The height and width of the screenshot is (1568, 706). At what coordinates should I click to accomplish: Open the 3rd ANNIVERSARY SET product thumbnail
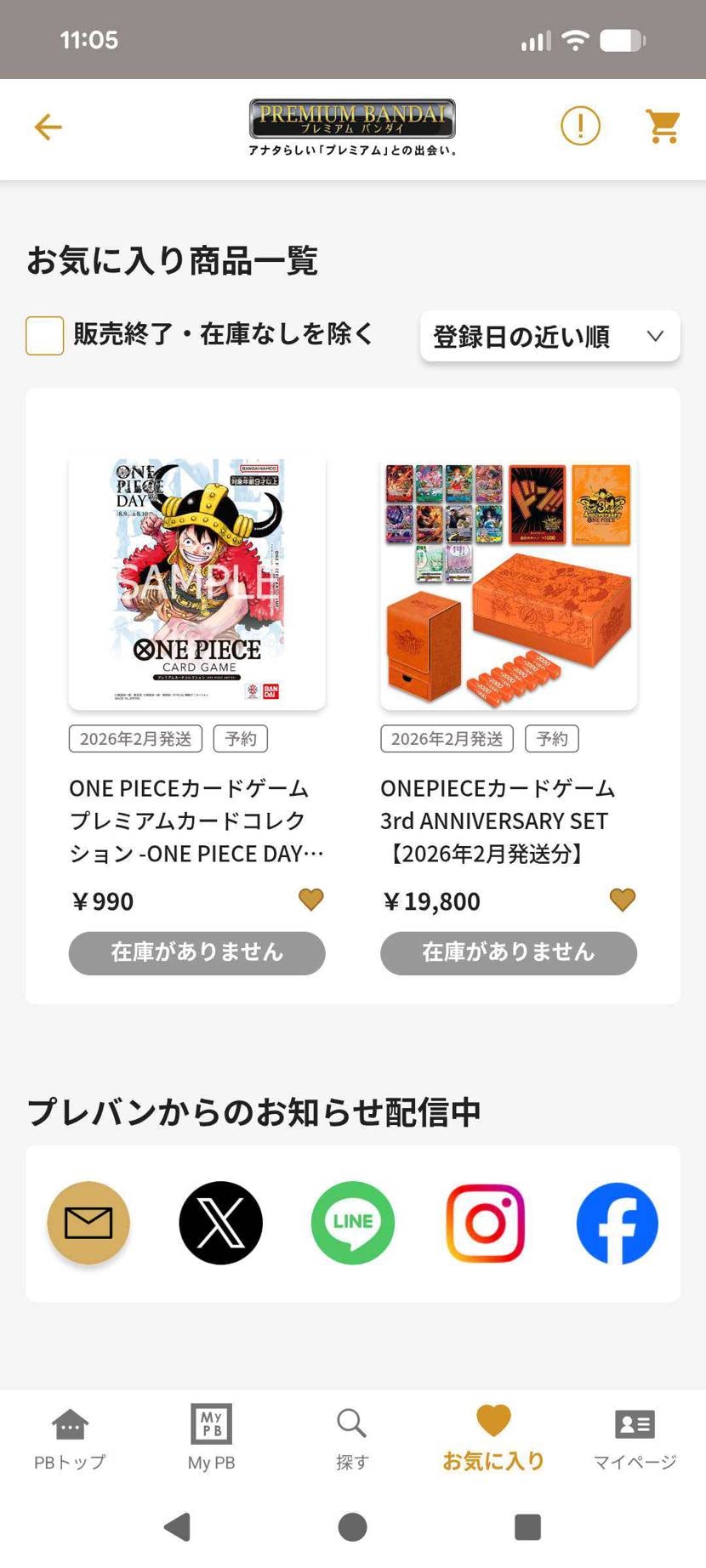[x=509, y=582]
